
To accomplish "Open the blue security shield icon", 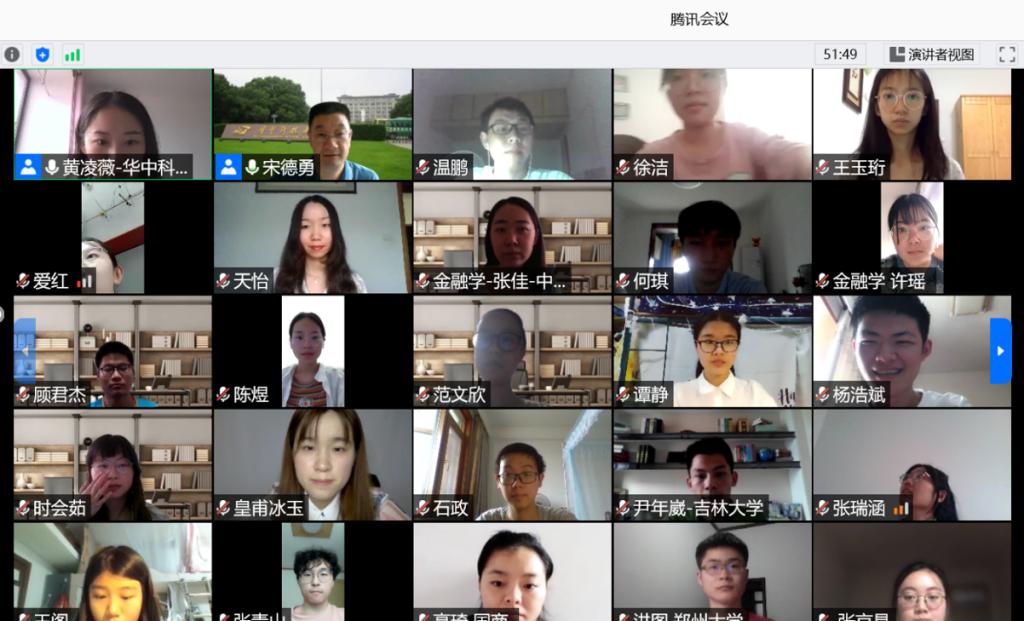I will [42, 54].
